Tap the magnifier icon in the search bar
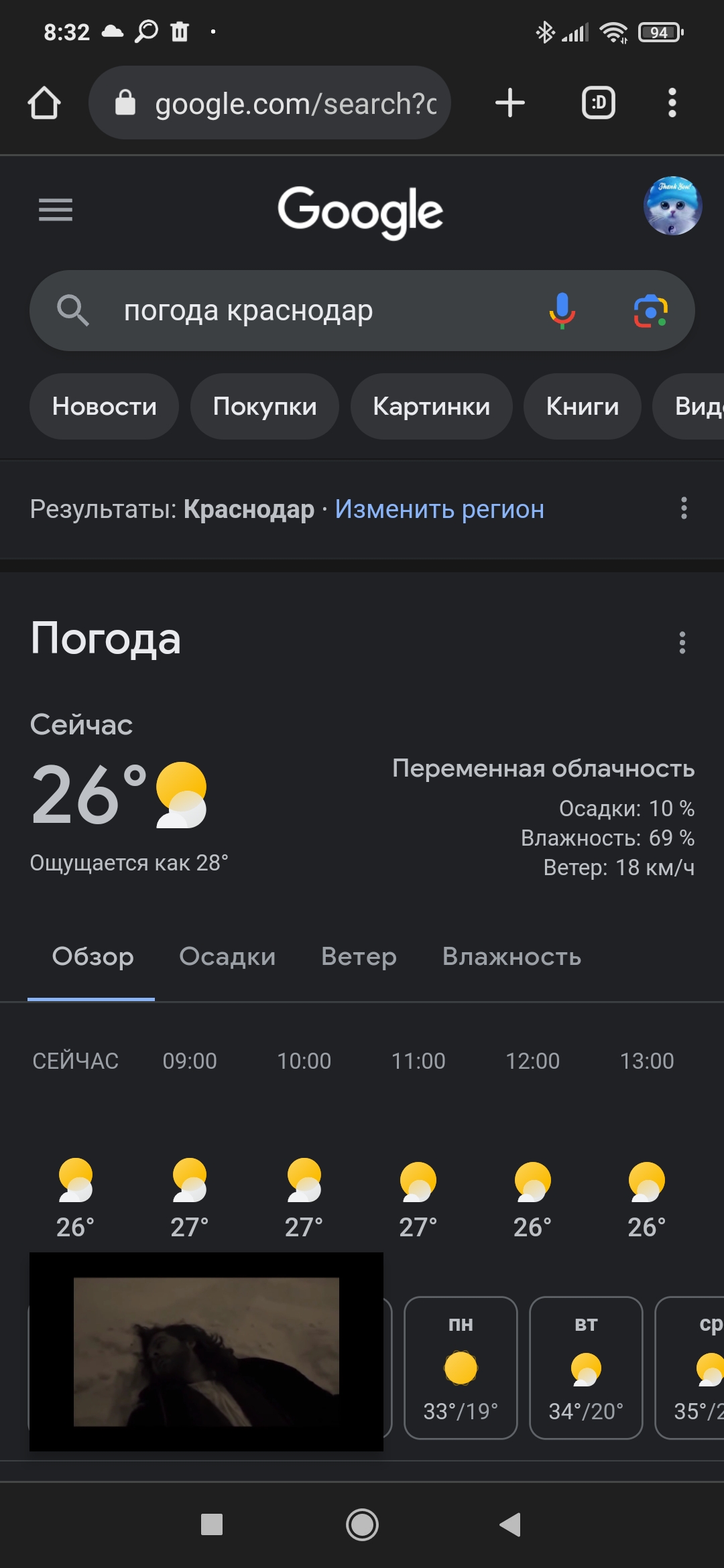This screenshot has width=724, height=1568. click(x=74, y=310)
